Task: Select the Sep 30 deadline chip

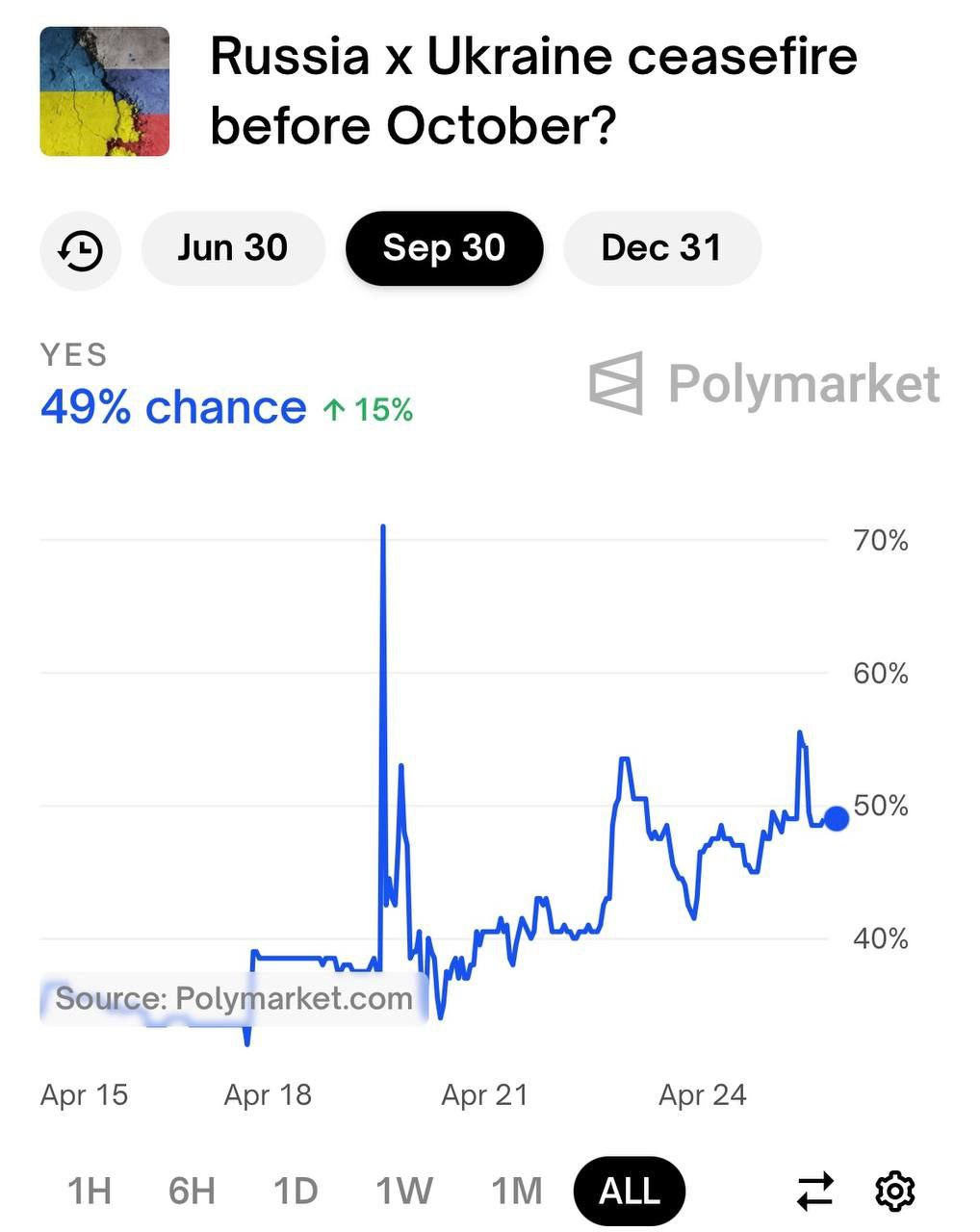Action: tap(444, 248)
